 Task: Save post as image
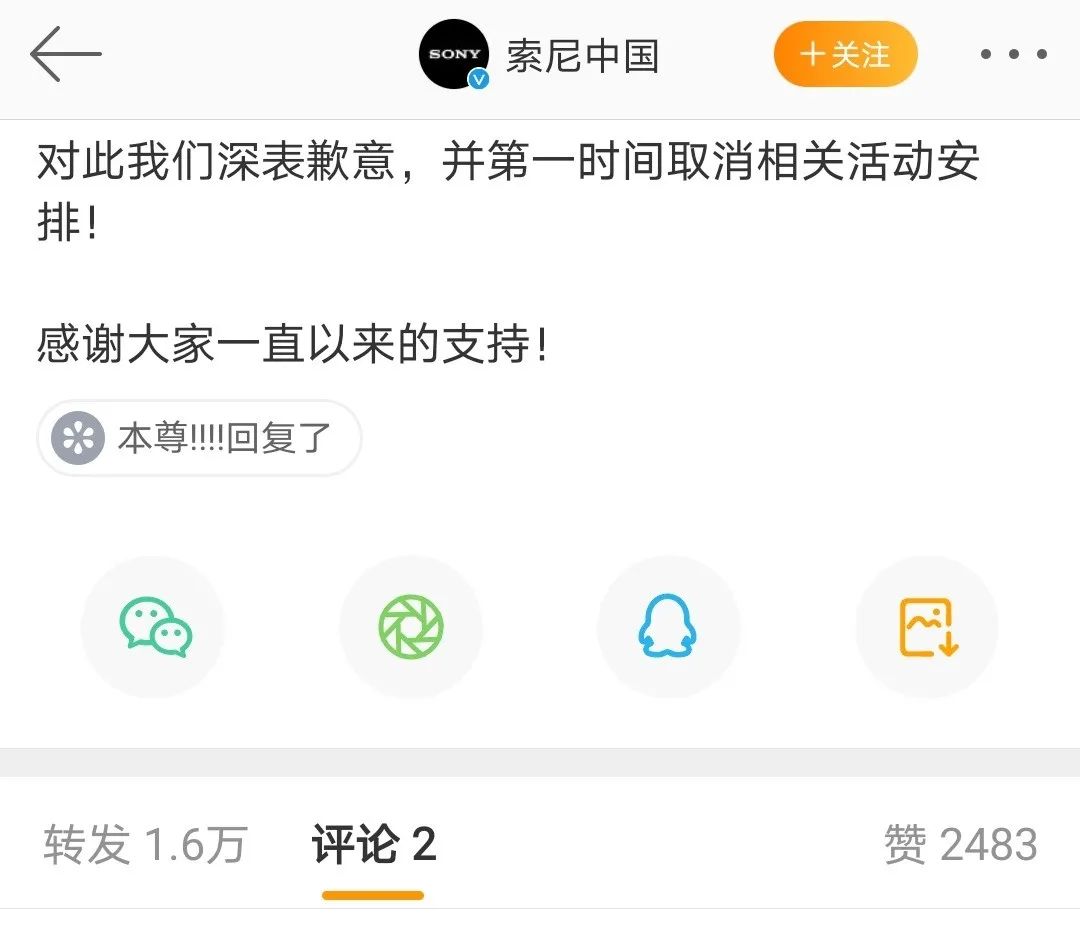click(x=927, y=627)
